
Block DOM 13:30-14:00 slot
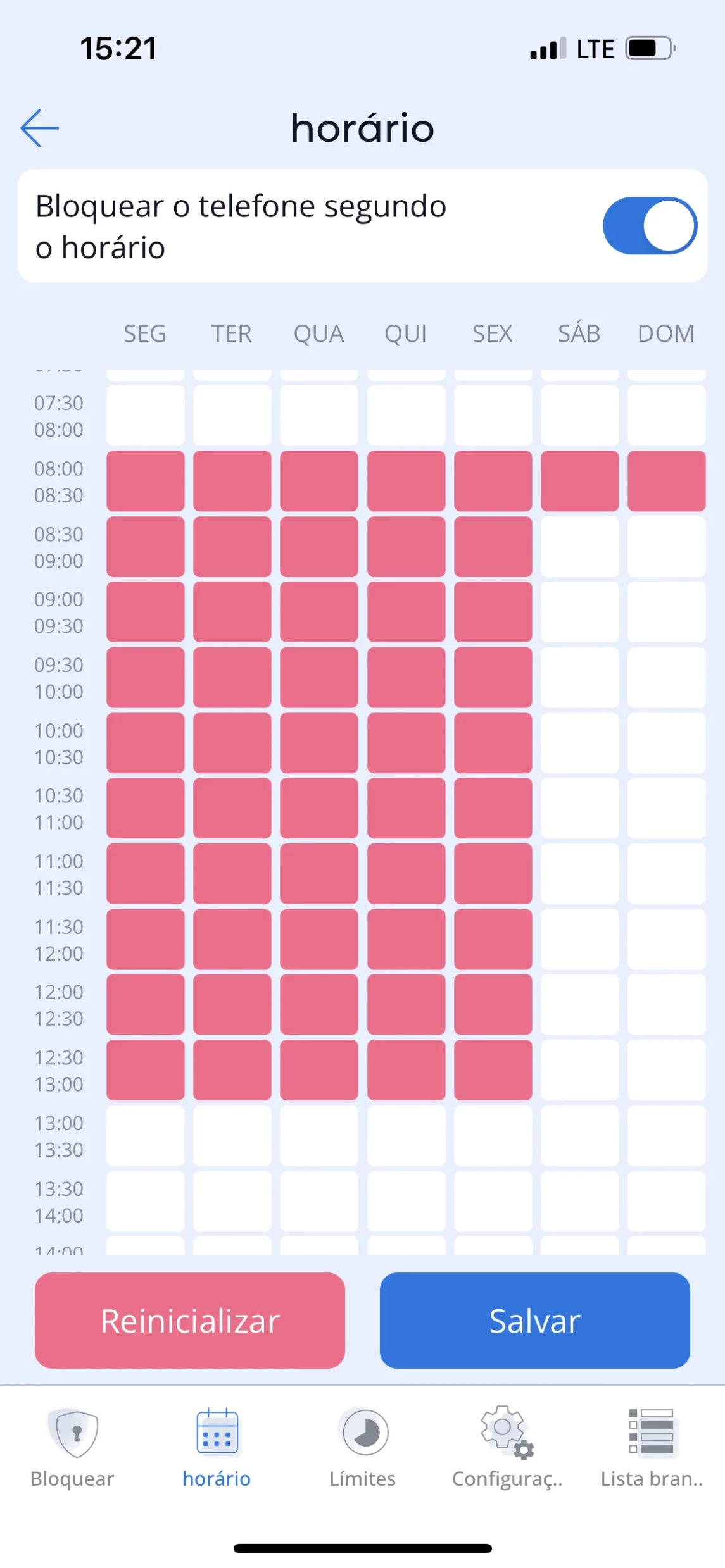pos(666,1201)
